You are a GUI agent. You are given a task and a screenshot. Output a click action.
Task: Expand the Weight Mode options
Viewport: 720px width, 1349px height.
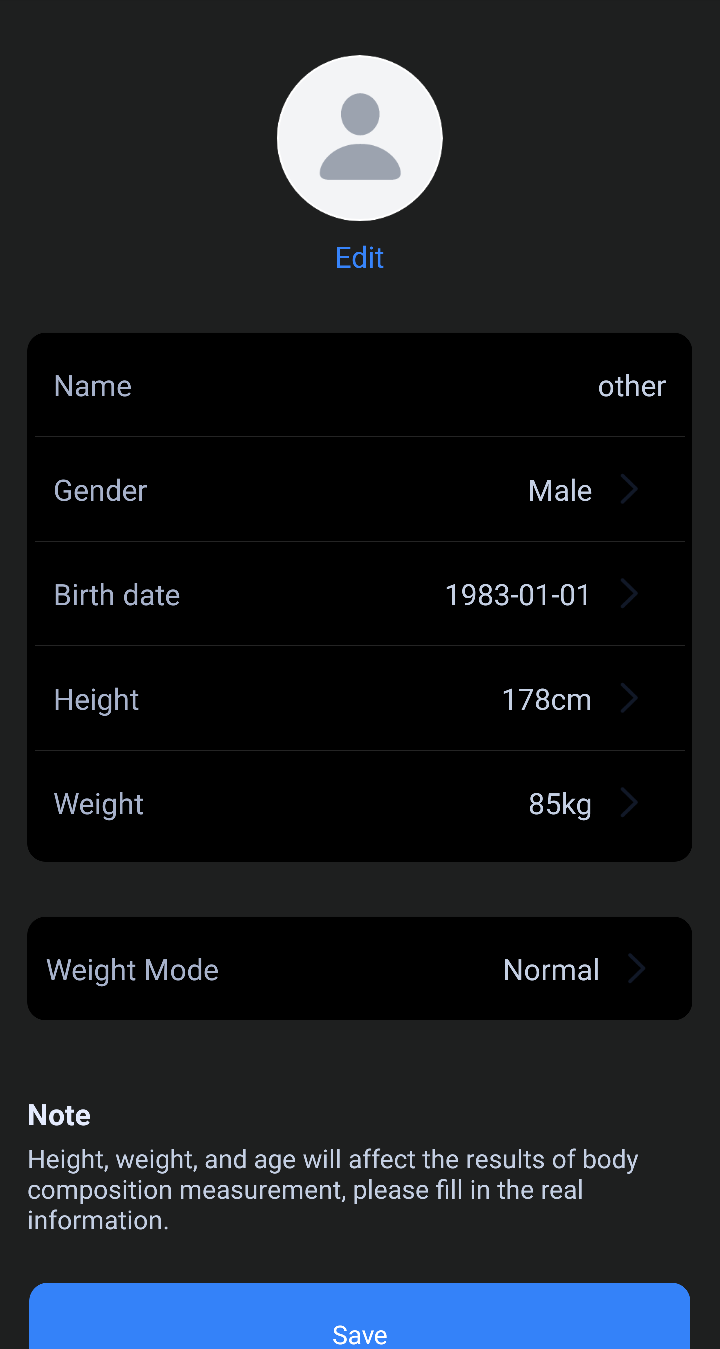(360, 968)
